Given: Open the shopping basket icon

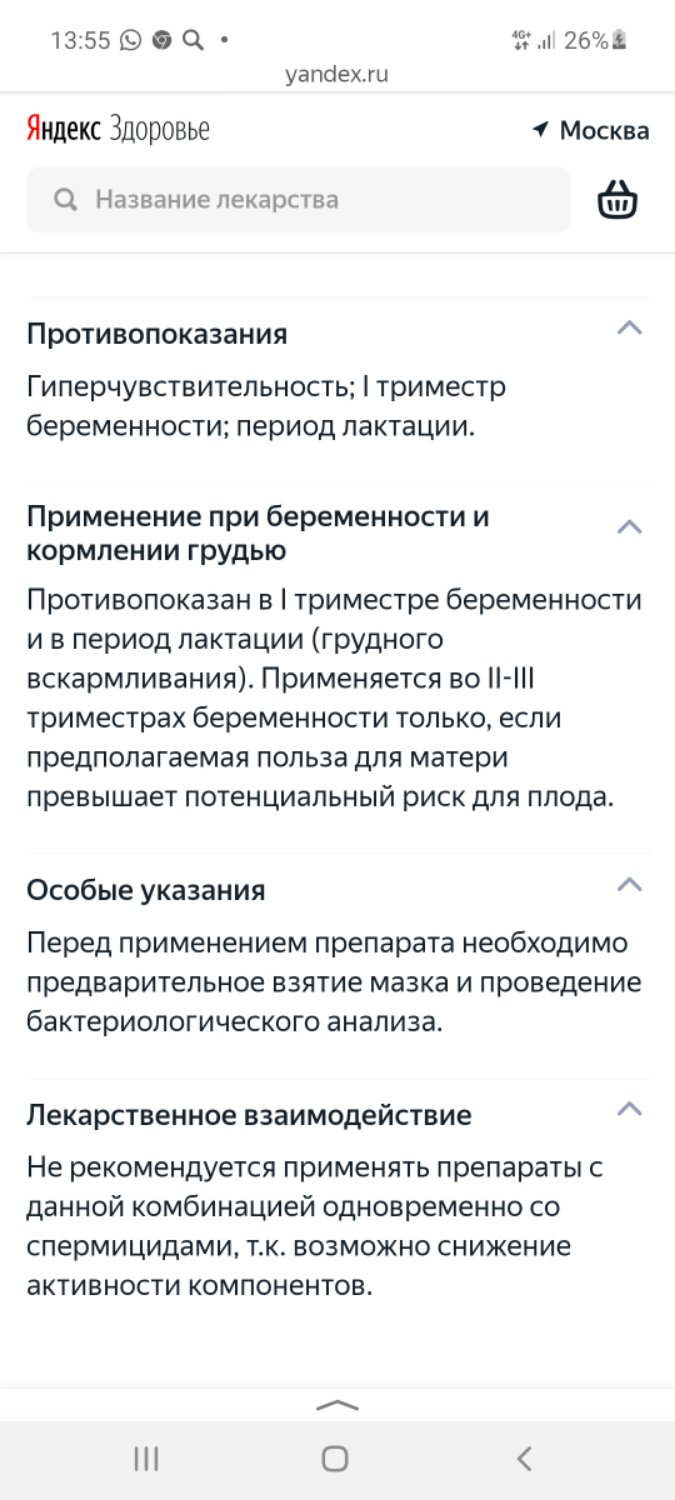Looking at the screenshot, I should [x=617, y=200].
